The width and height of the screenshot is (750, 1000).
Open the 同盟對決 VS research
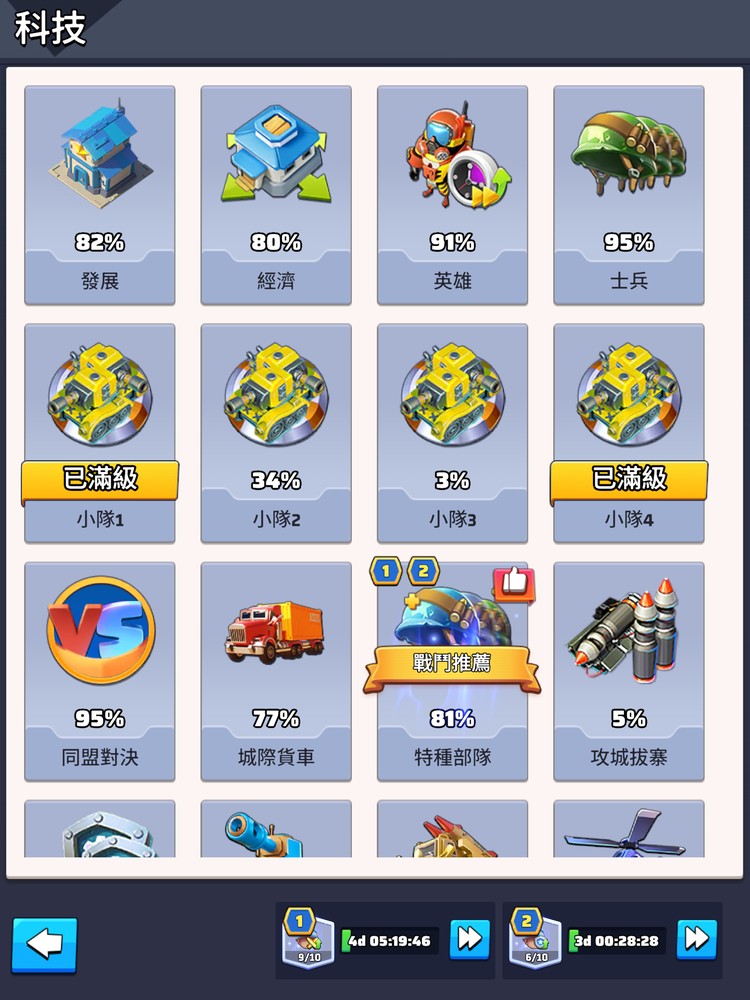point(100,670)
